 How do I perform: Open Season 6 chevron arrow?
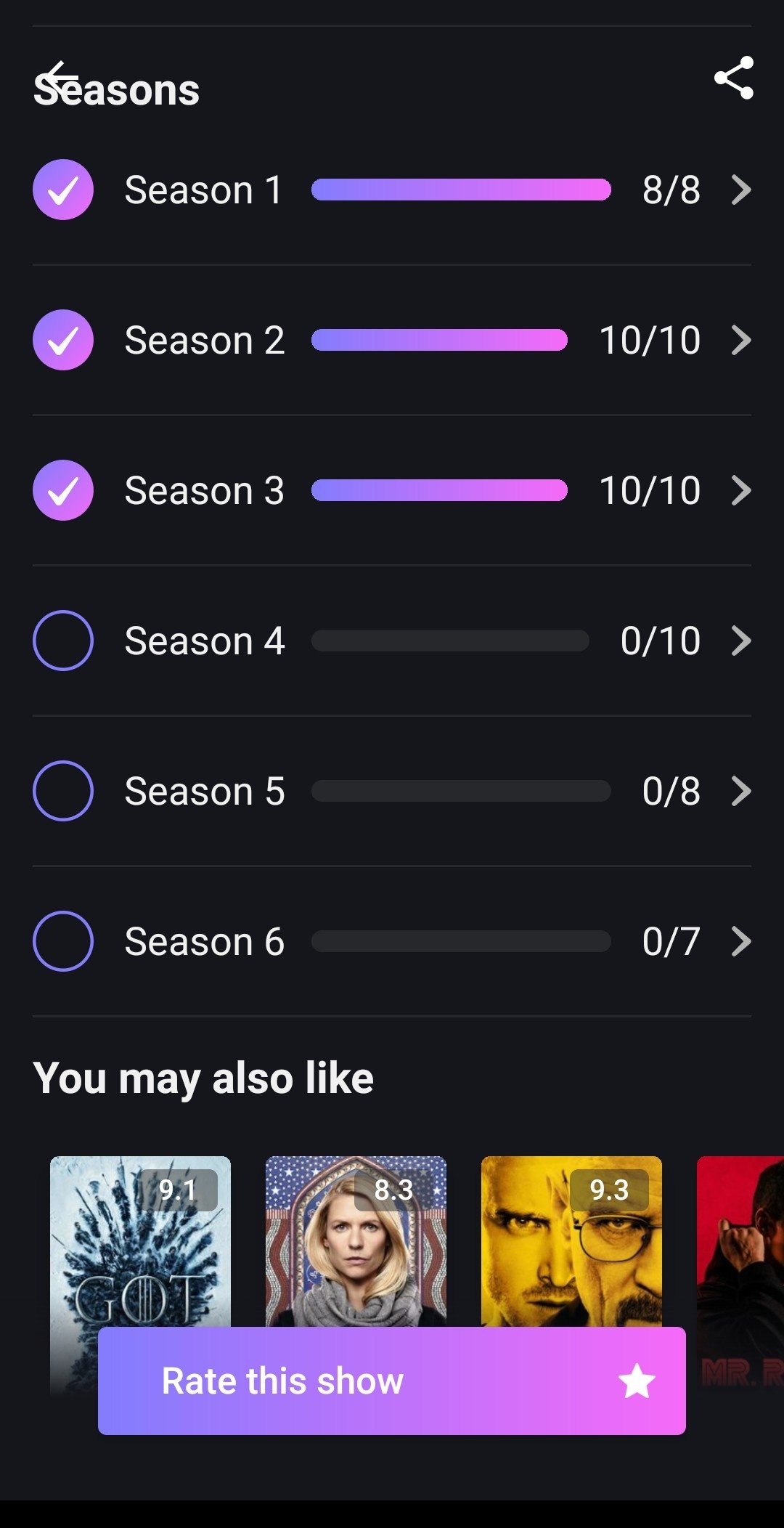[x=741, y=941]
